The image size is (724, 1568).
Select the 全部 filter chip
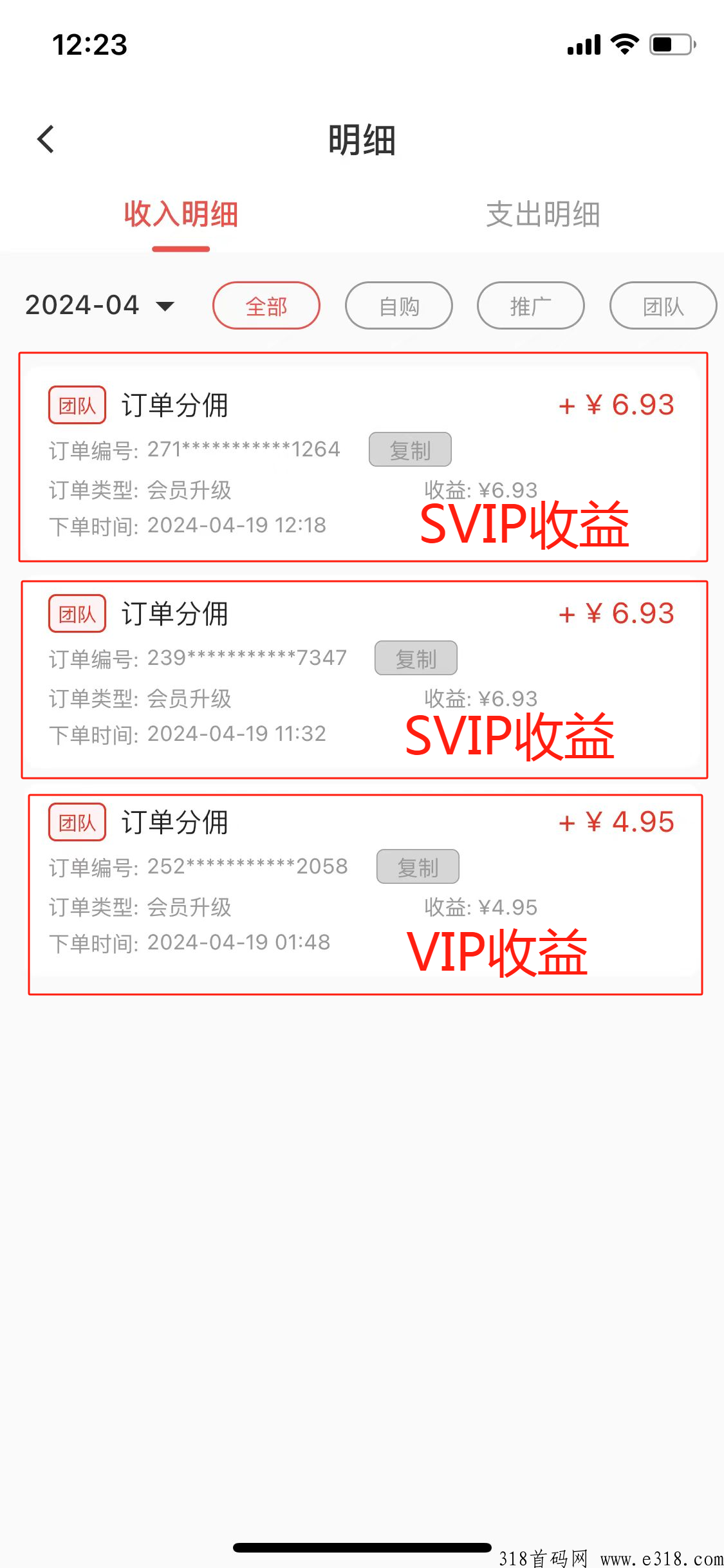[x=266, y=306]
